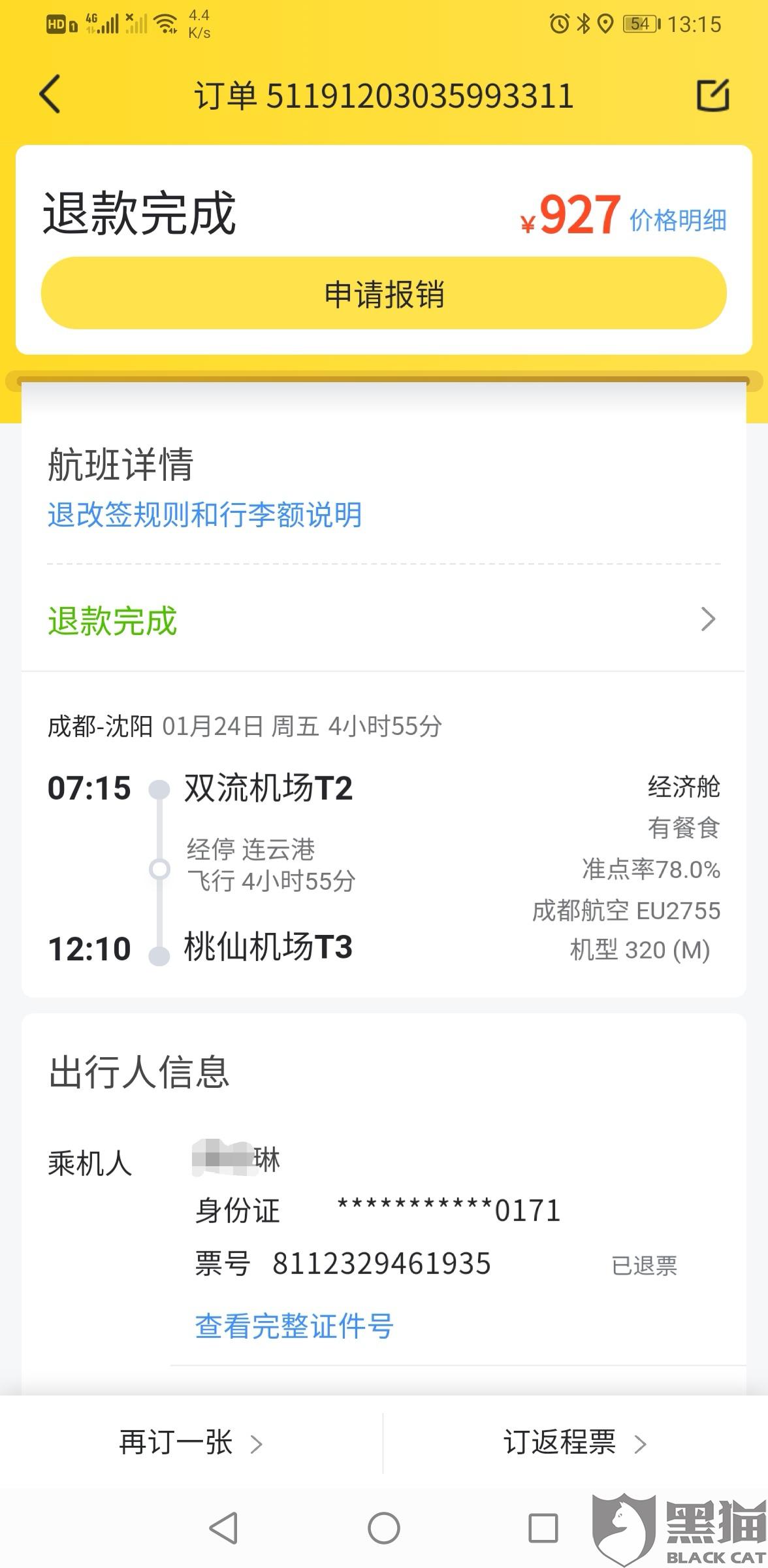768x1568 pixels.
Task: View full ID via 查看完整证件号
Action: tap(294, 1326)
